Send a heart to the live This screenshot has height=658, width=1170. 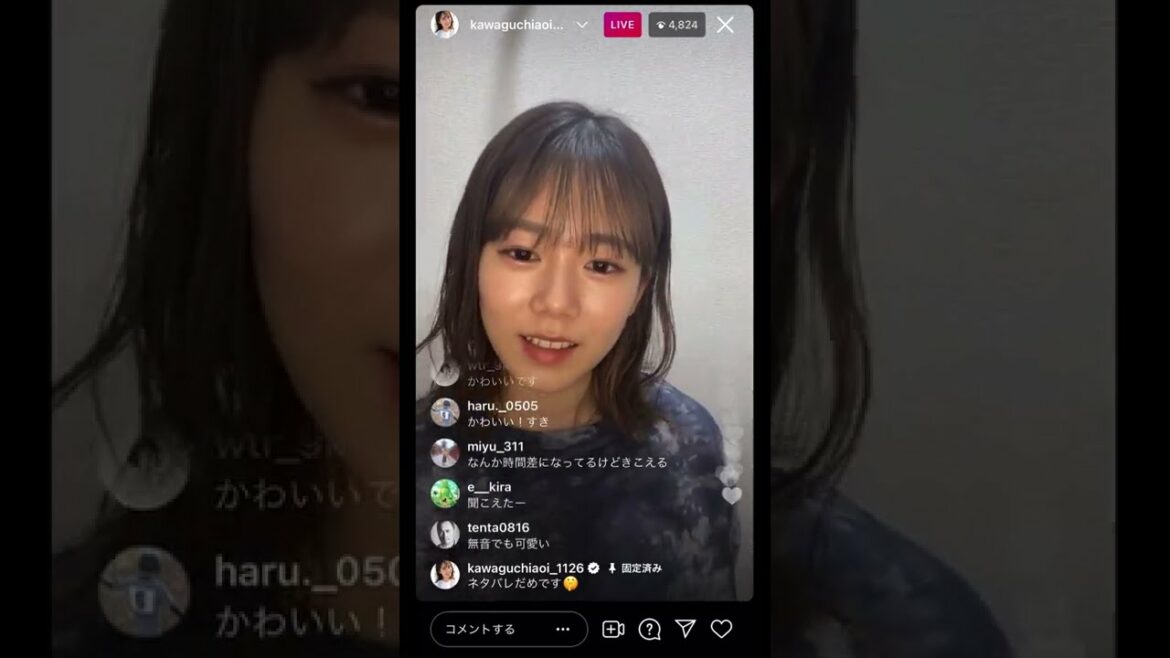click(x=721, y=629)
